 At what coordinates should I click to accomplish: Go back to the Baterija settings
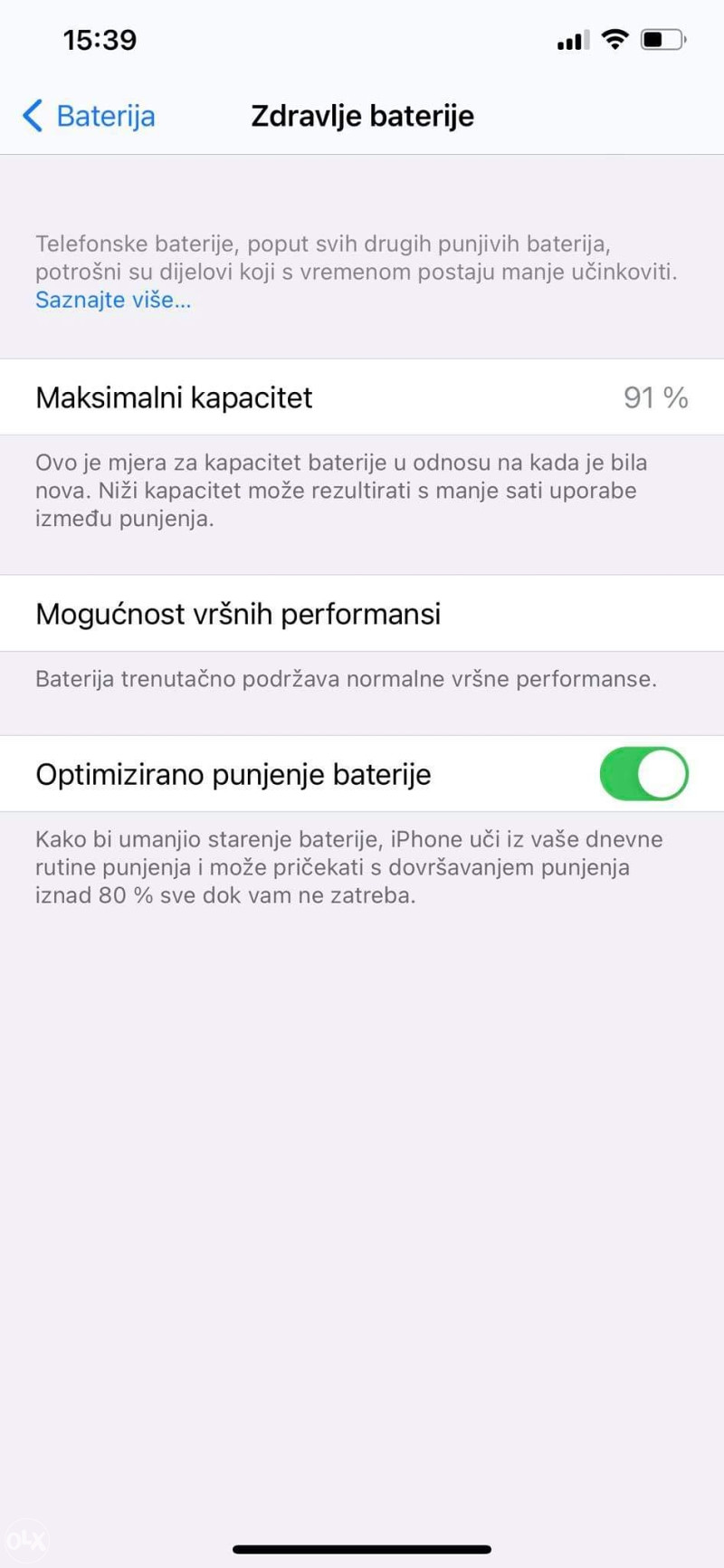[x=88, y=116]
